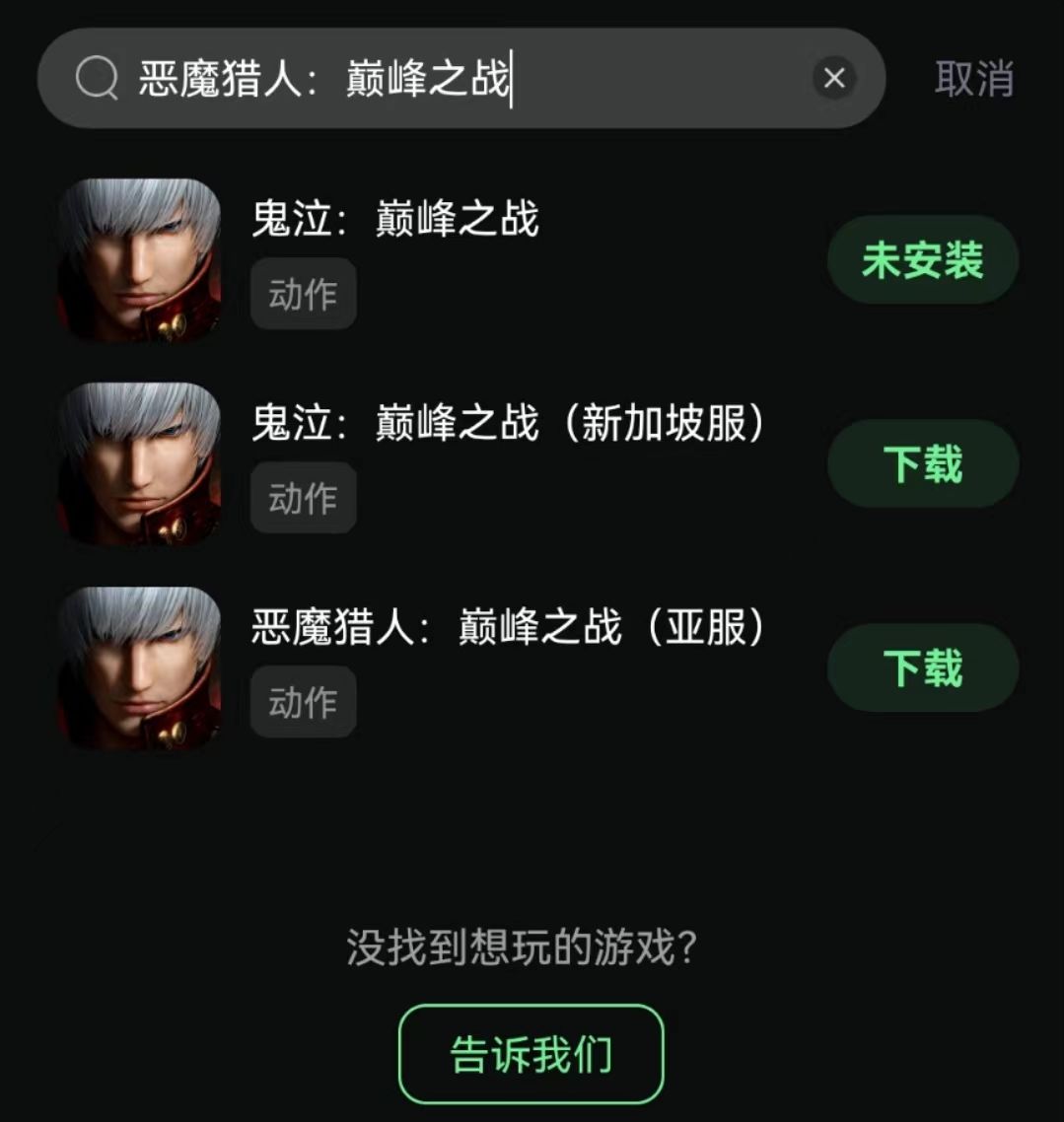Tap 下载 for 恶魔猎人：巅峰之战（亚服）
1064x1122 pixels.
pyautogui.click(x=921, y=667)
